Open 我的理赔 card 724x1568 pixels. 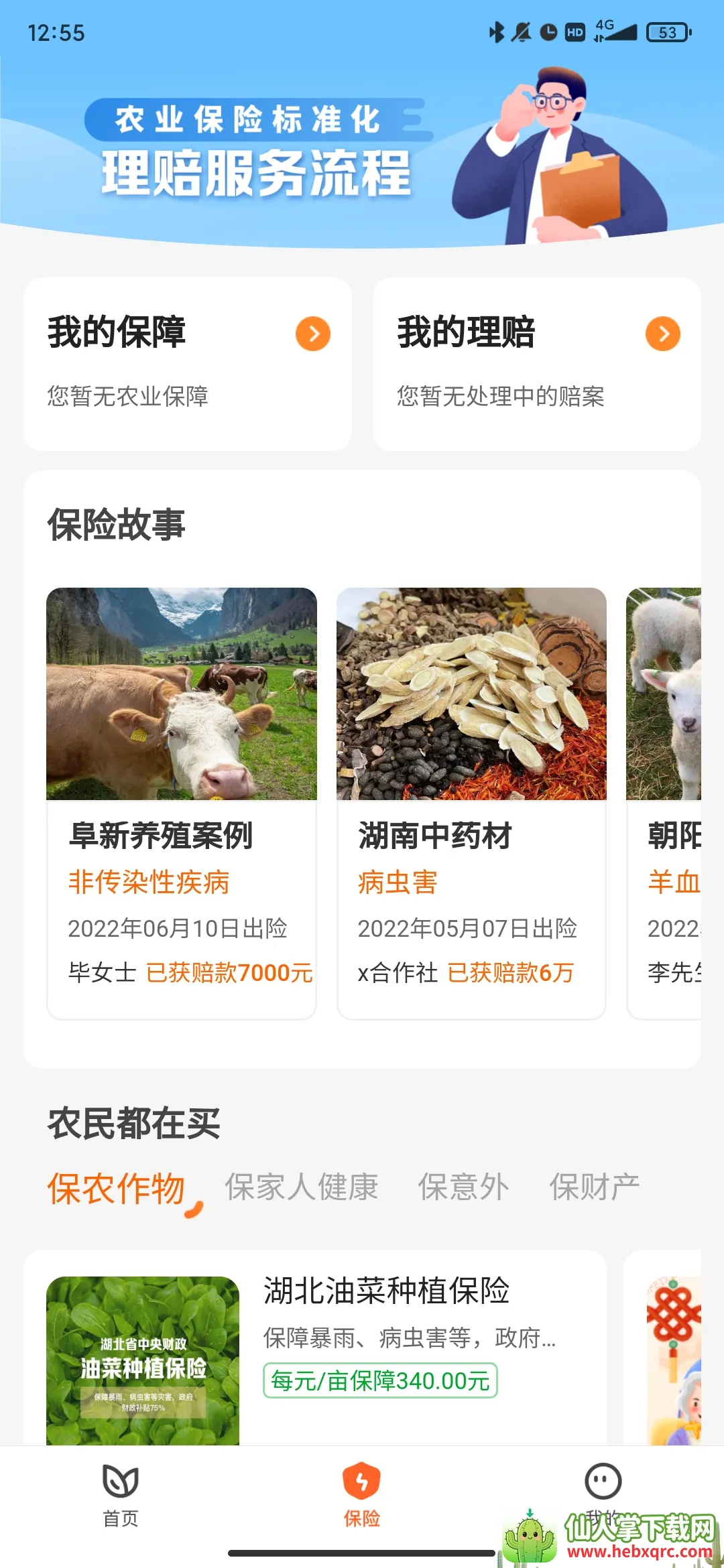click(536, 364)
